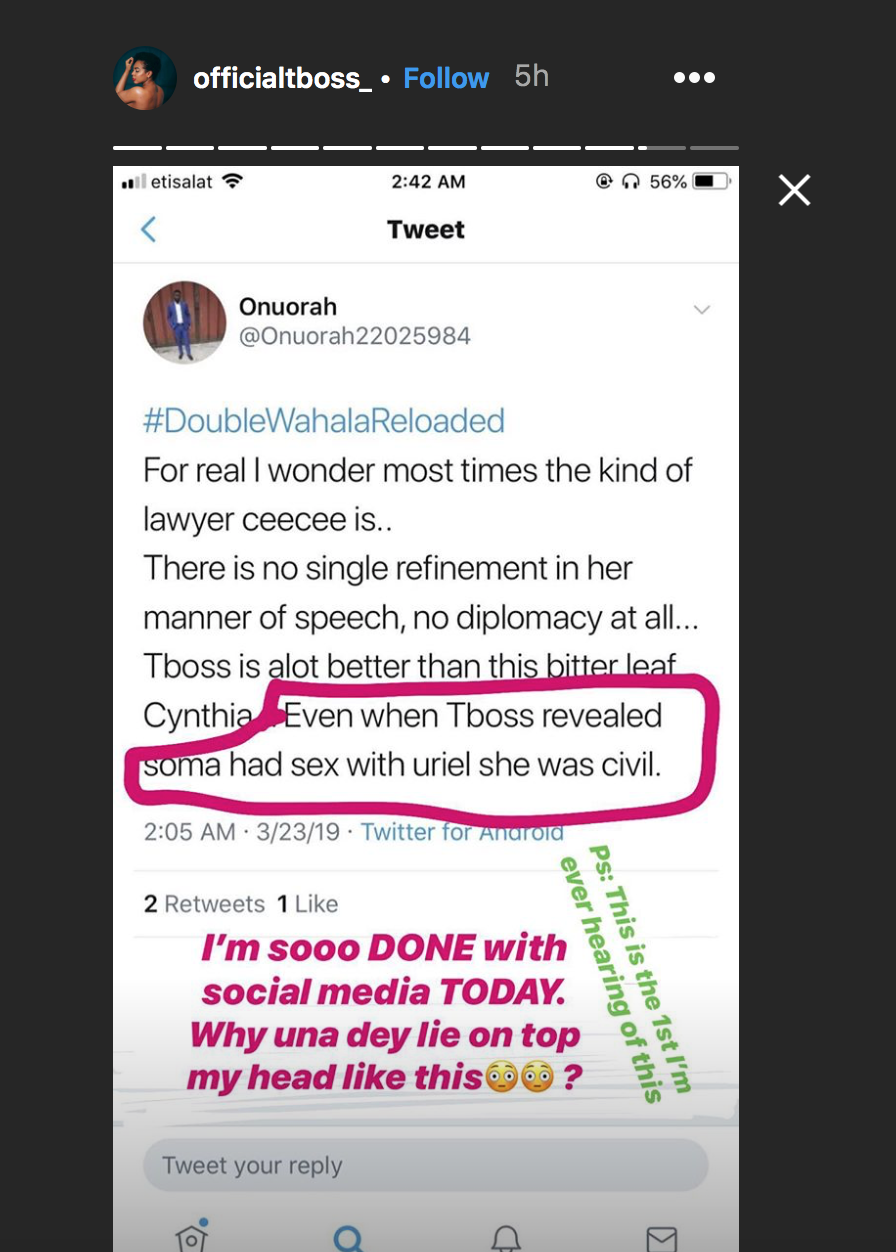
Task: Tap the officialtboss_ profile picture
Action: [x=146, y=78]
